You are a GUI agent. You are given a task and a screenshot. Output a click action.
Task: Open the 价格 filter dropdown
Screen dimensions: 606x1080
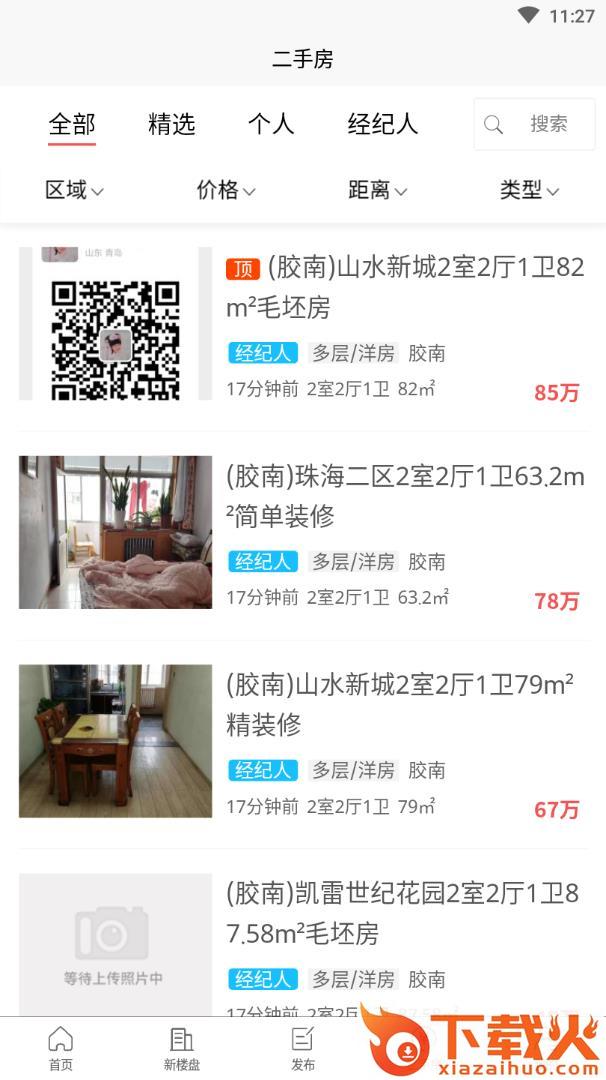(x=226, y=190)
